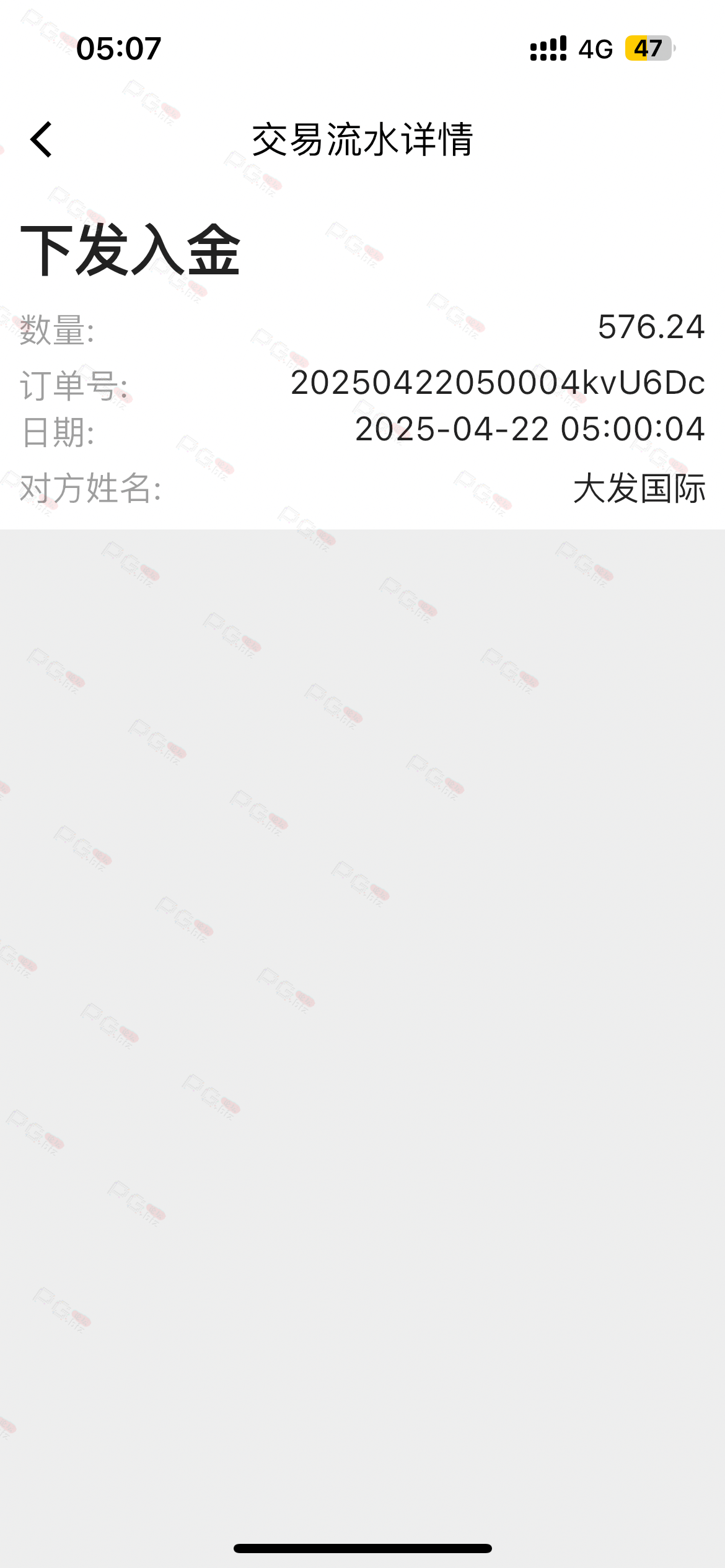Go back from transaction details
The image size is (725, 1568).
click(x=41, y=139)
